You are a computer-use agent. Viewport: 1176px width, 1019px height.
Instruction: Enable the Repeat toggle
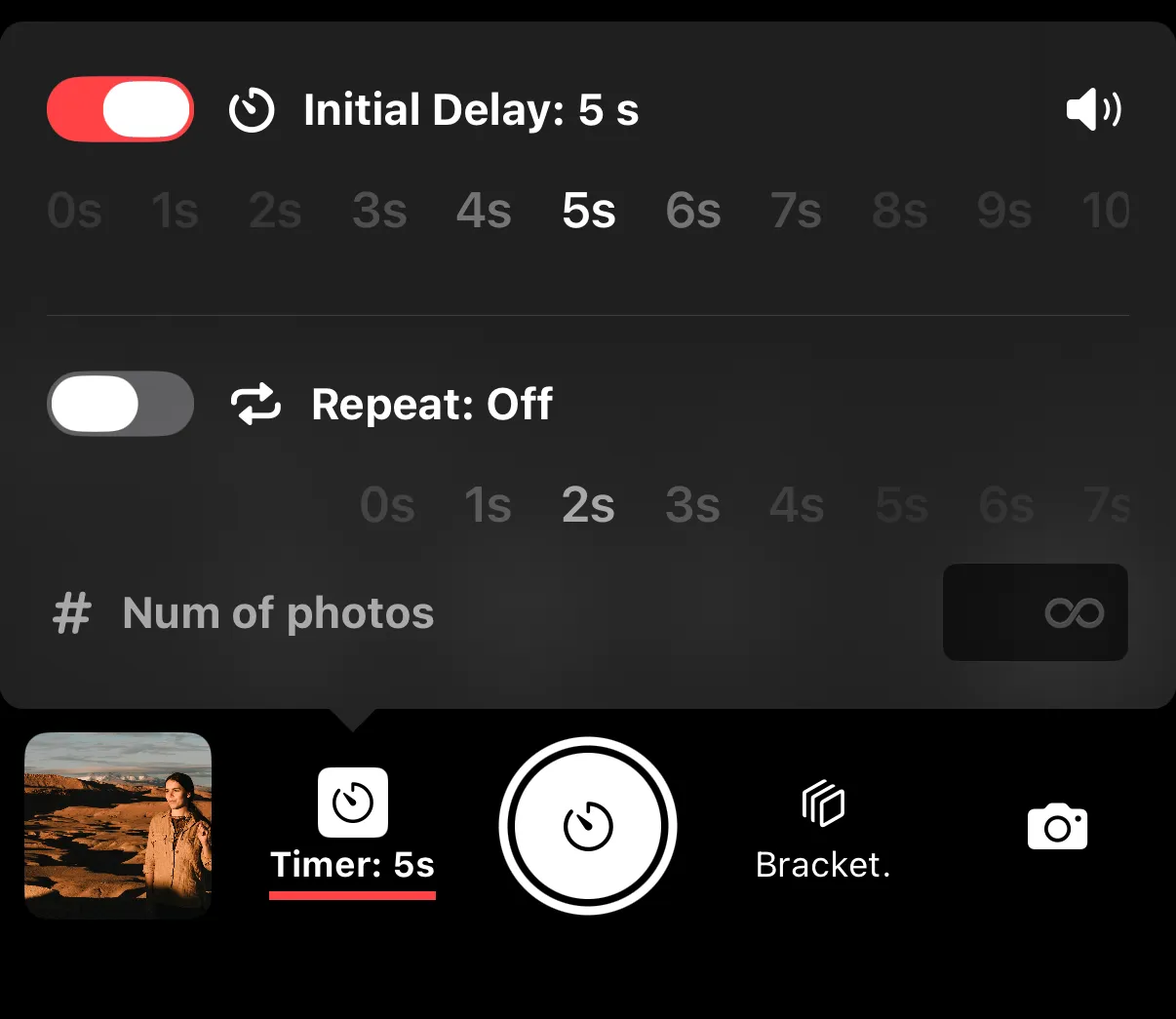click(120, 404)
